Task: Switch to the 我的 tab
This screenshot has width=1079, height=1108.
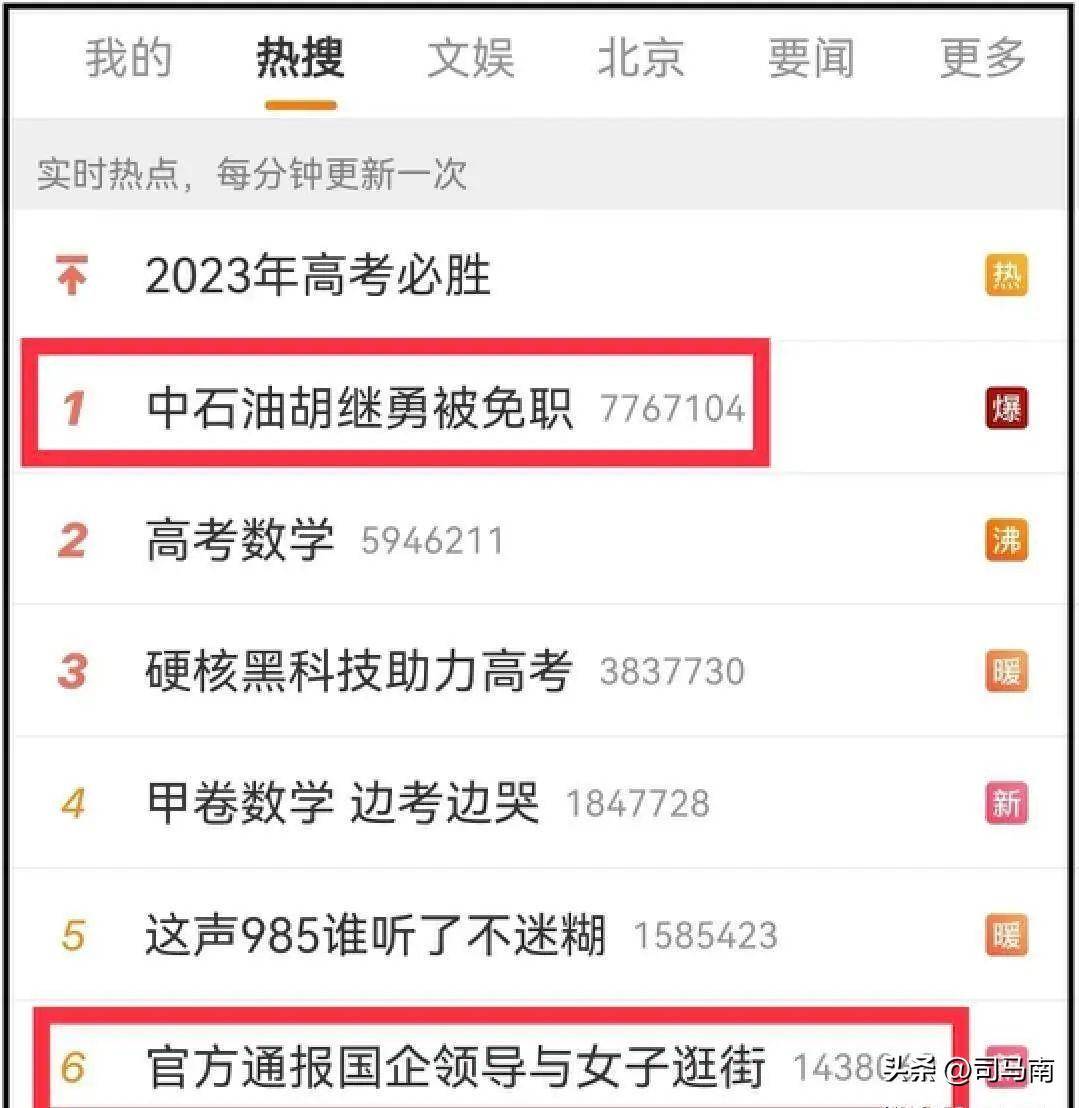Action: pyautogui.click(x=128, y=58)
